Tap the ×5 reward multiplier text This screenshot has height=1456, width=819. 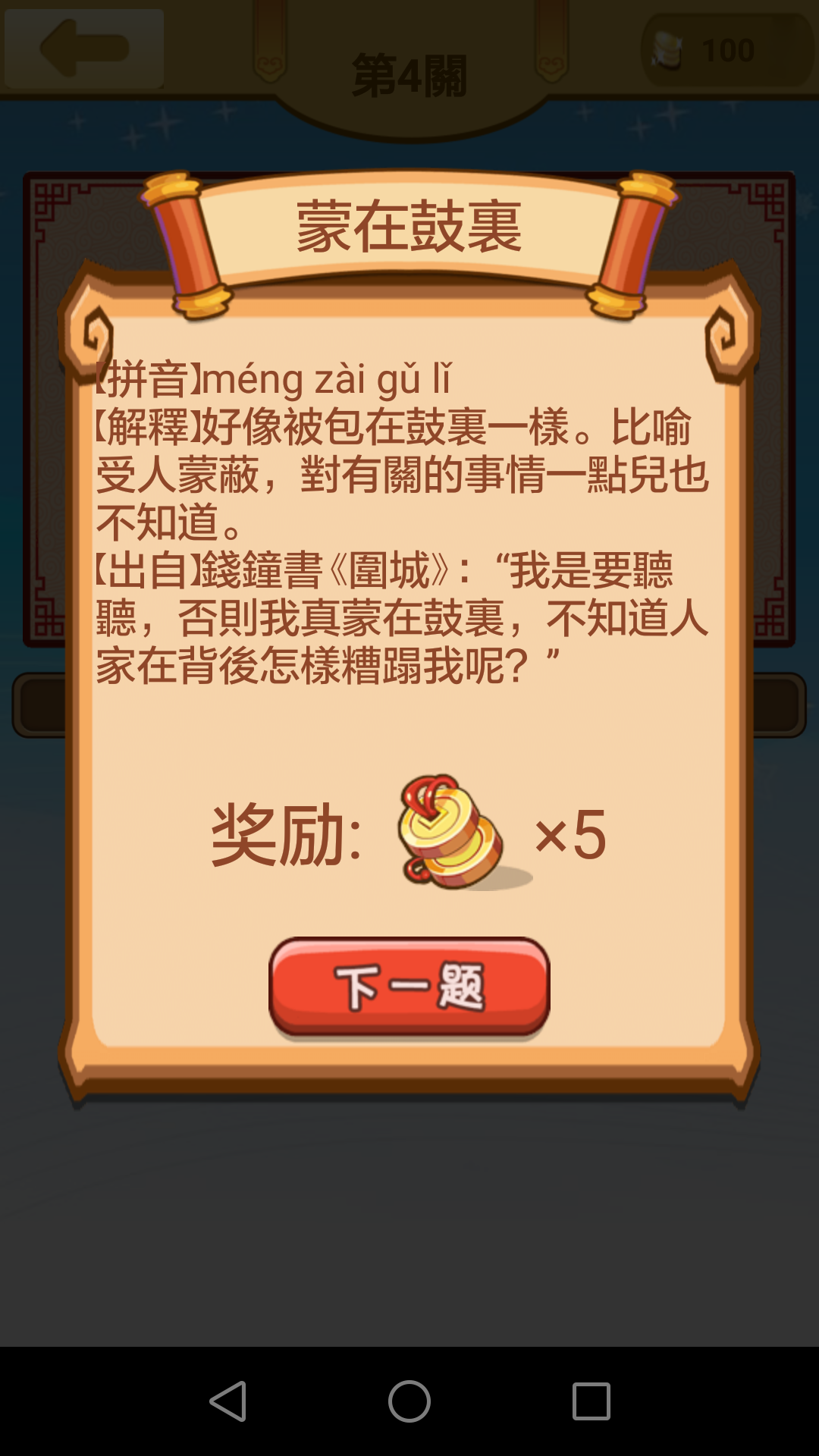pyautogui.click(x=573, y=832)
